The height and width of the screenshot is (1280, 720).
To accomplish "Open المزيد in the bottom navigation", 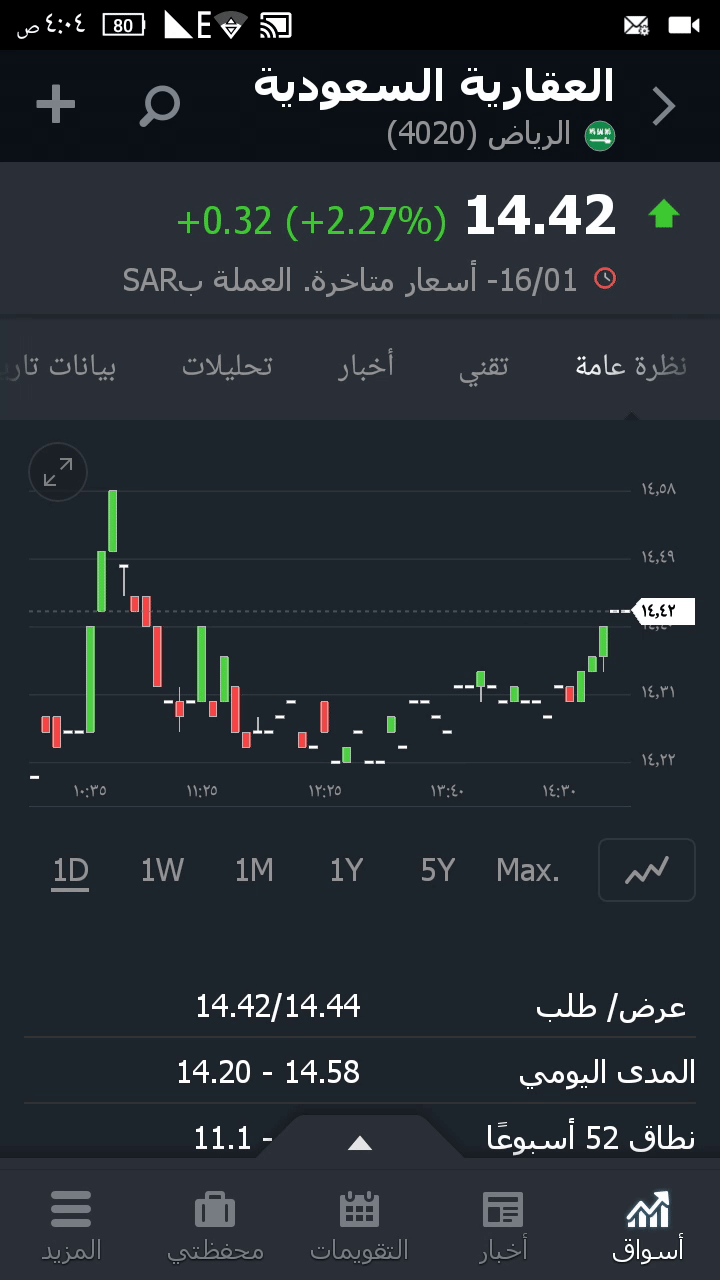I will (x=71, y=1224).
